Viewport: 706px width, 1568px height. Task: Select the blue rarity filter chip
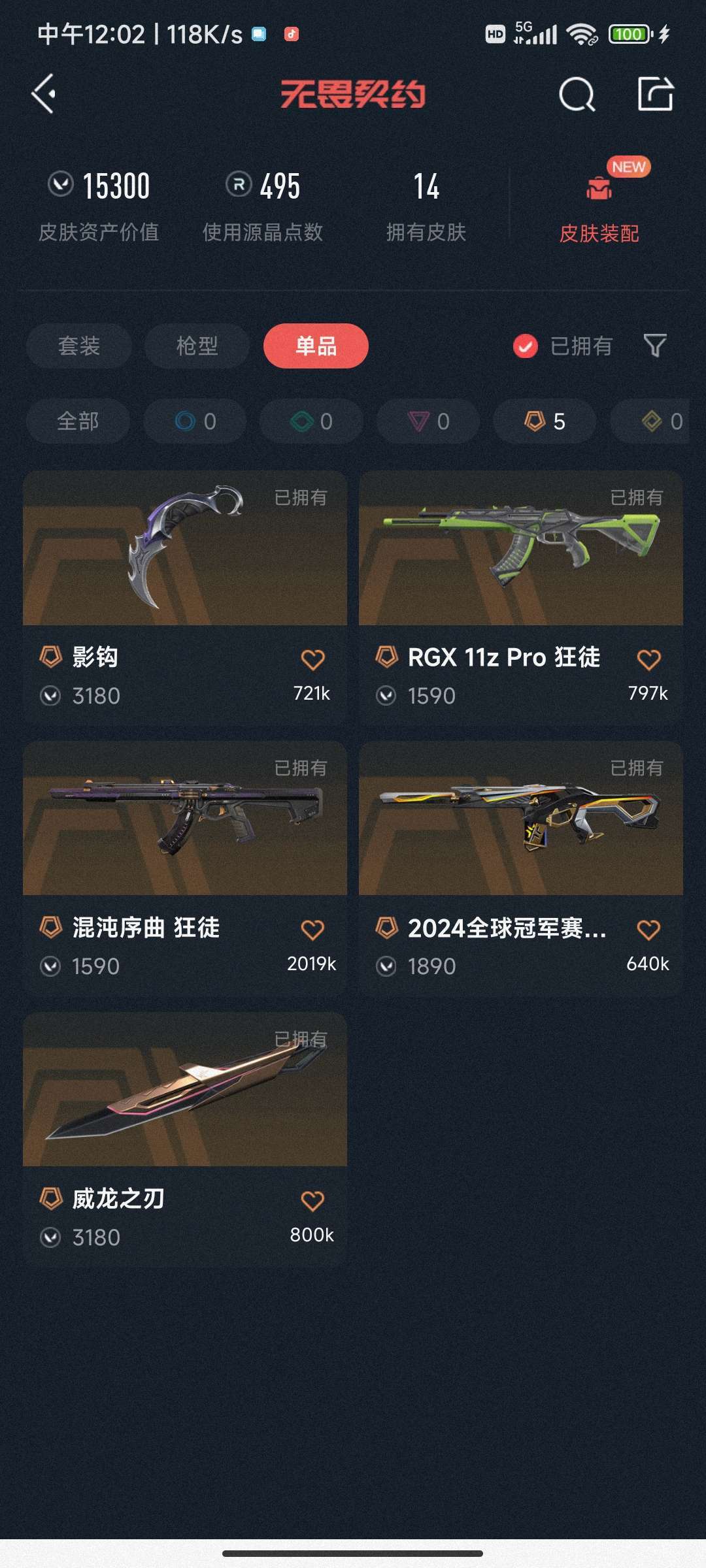(x=194, y=421)
